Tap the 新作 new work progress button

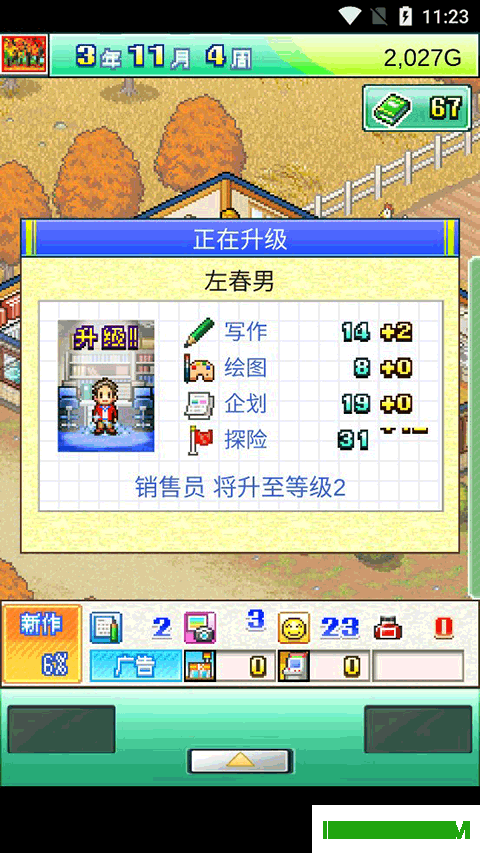point(42,644)
